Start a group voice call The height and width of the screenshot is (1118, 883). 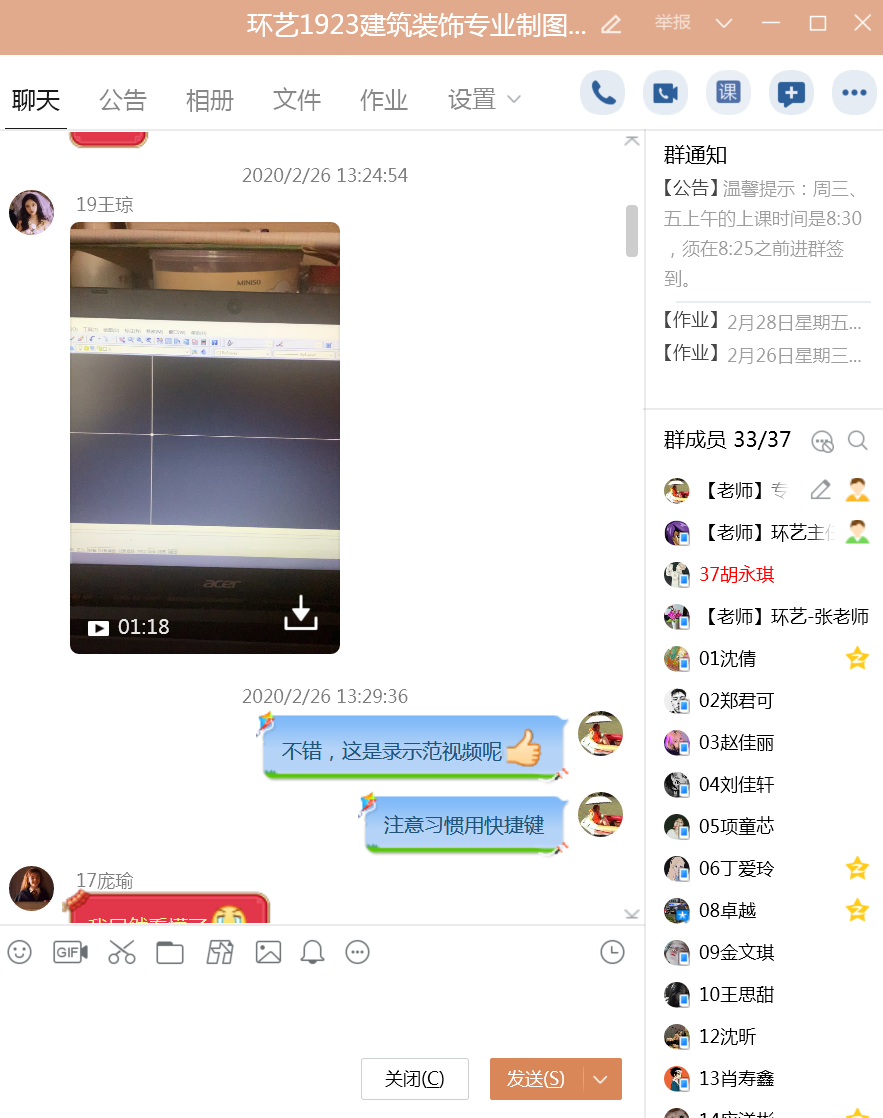pyautogui.click(x=603, y=93)
